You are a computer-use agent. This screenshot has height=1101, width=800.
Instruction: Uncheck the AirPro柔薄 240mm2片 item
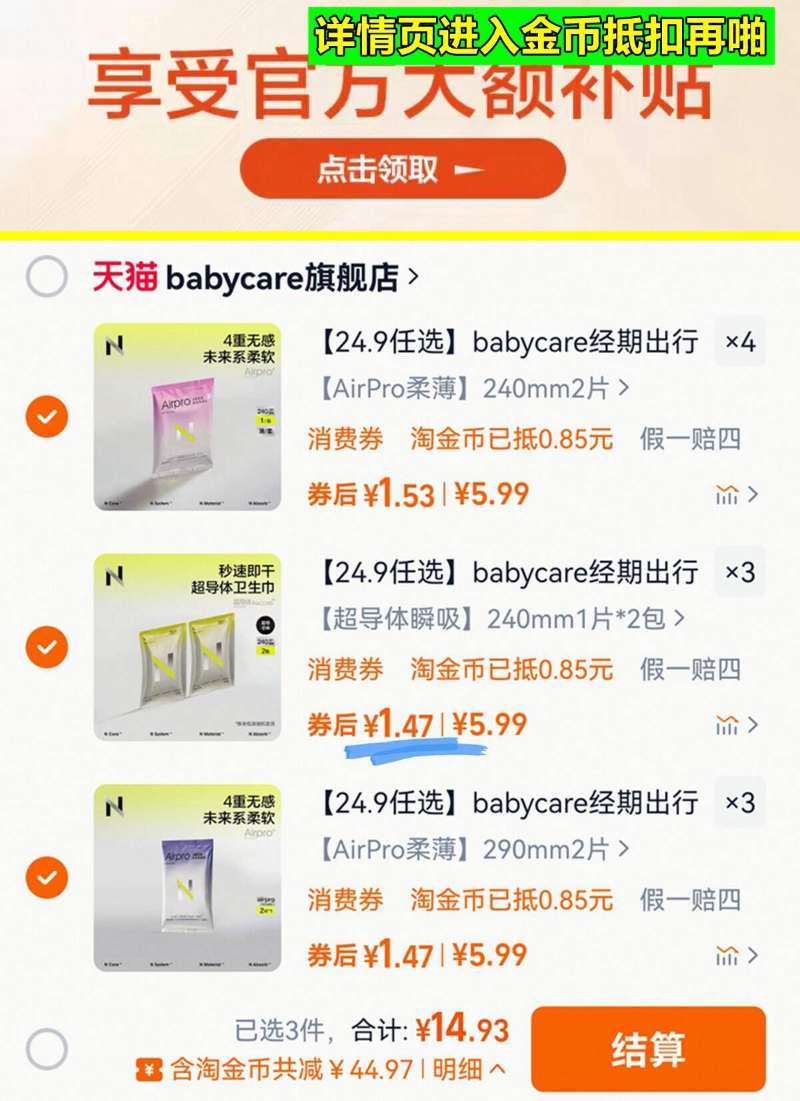coord(47,416)
